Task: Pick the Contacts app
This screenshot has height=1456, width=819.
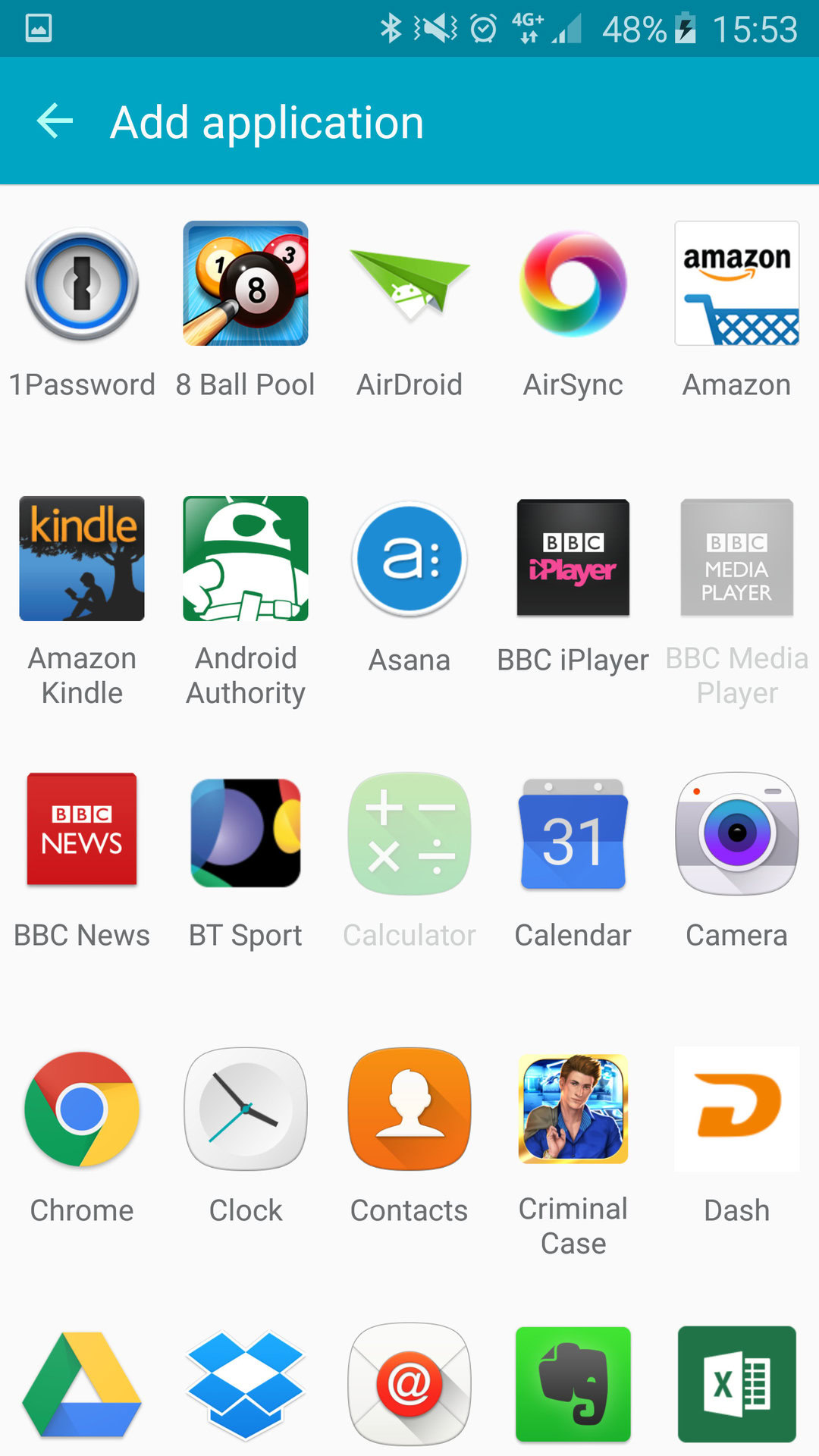Action: tap(409, 1109)
